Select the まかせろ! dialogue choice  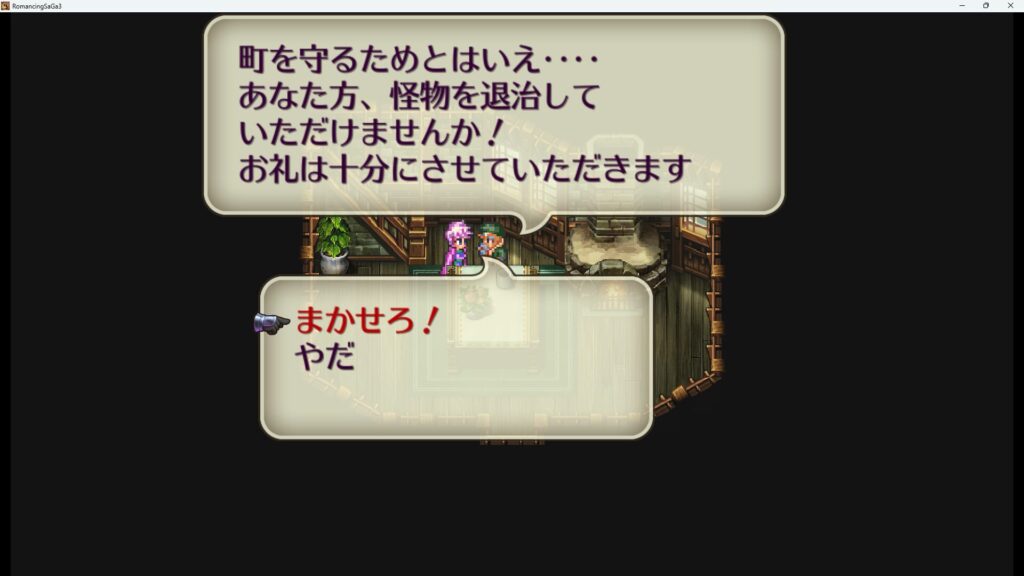pyautogui.click(x=366, y=322)
